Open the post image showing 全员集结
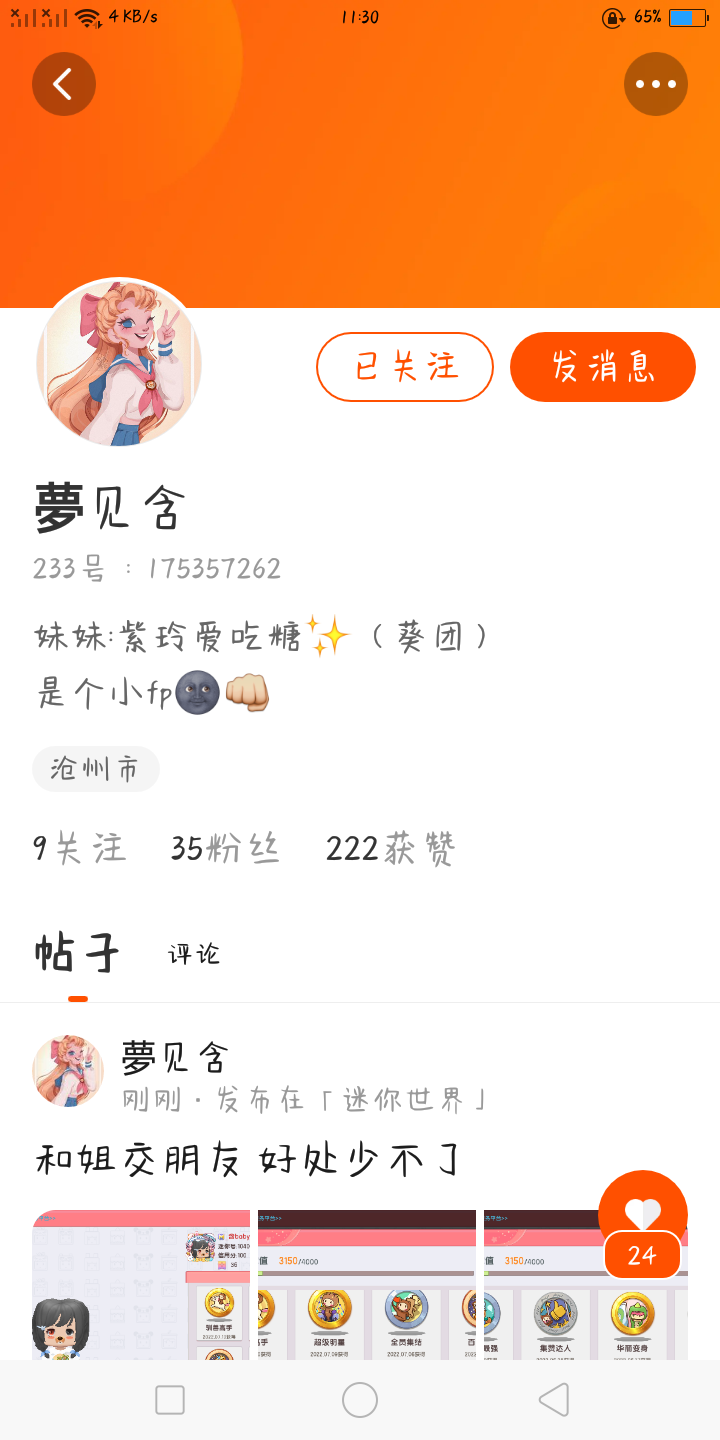720x1440 pixels. pos(367,1285)
